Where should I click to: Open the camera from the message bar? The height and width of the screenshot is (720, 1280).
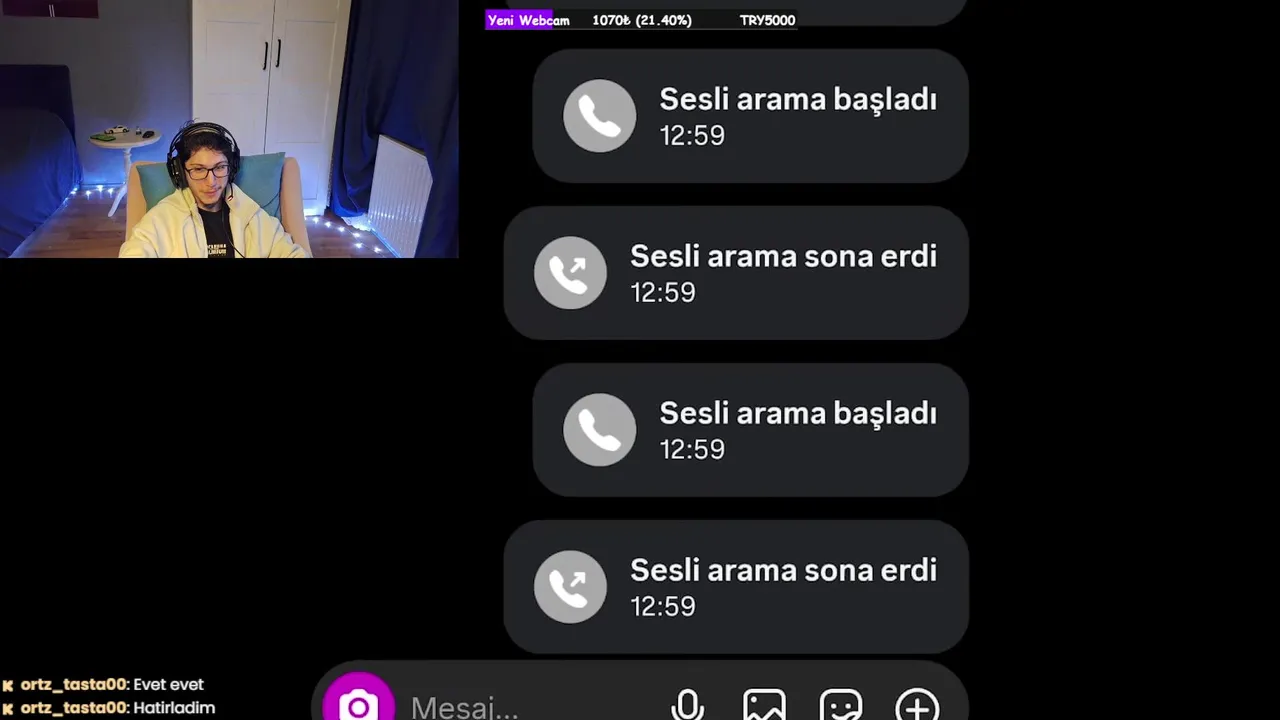click(359, 703)
